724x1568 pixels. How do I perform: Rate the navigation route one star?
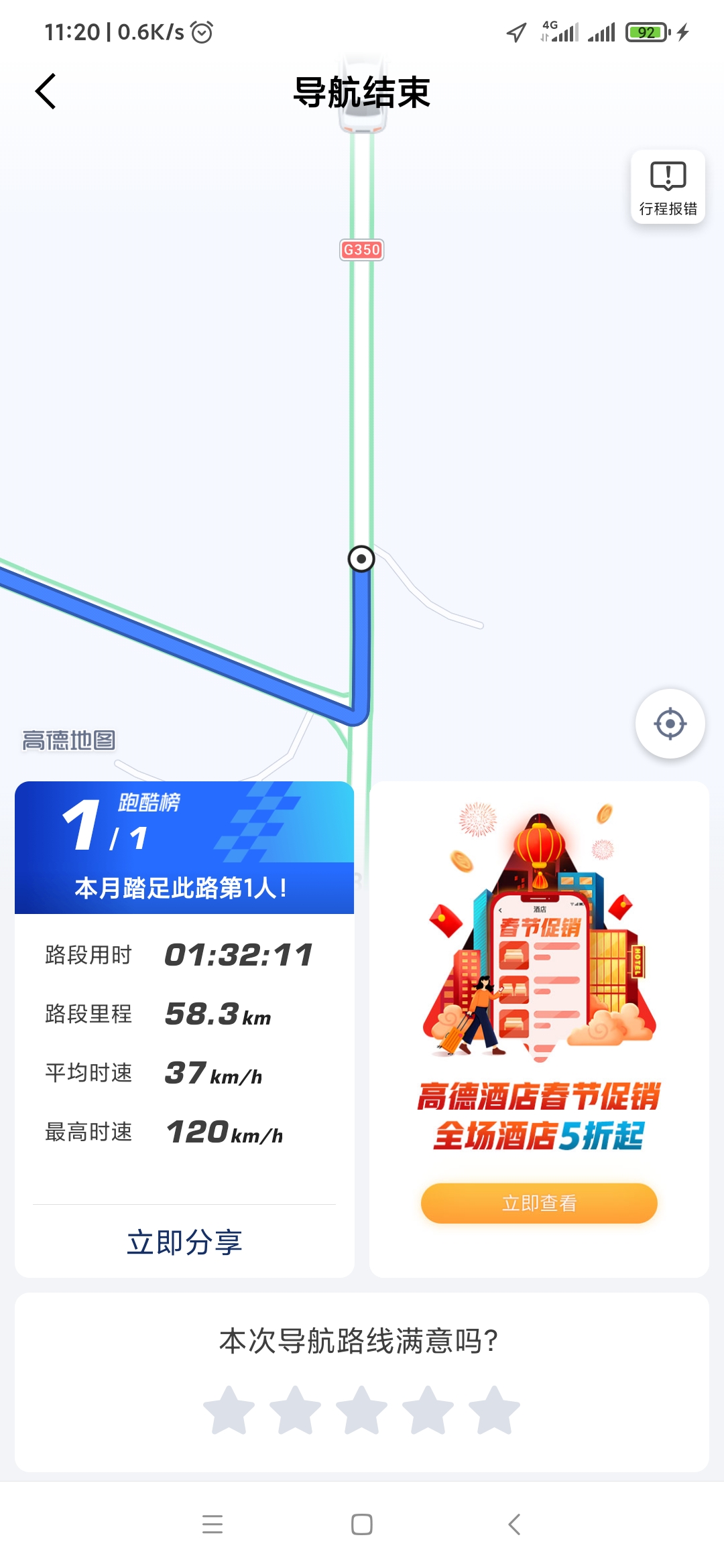[229, 1410]
